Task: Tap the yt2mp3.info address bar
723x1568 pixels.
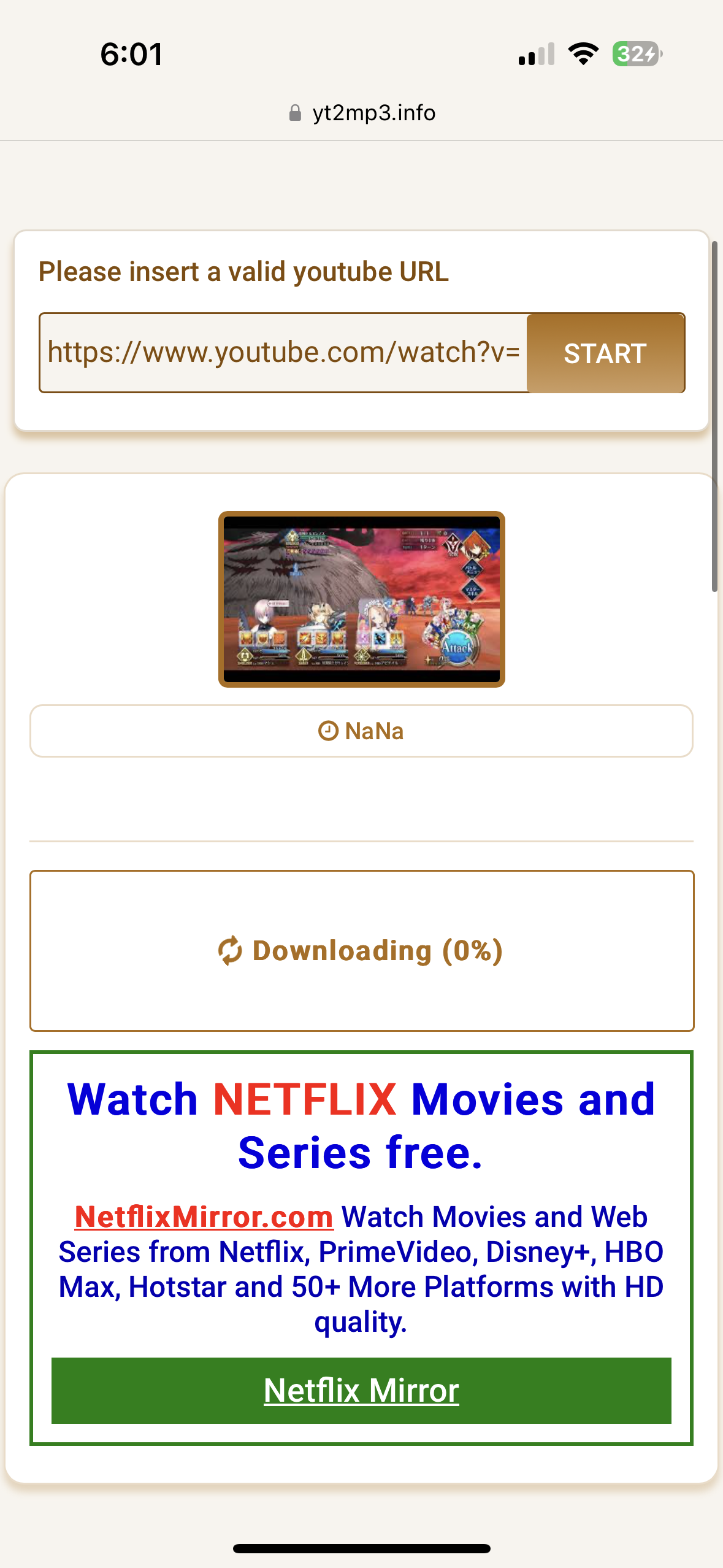Action: (362, 113)
